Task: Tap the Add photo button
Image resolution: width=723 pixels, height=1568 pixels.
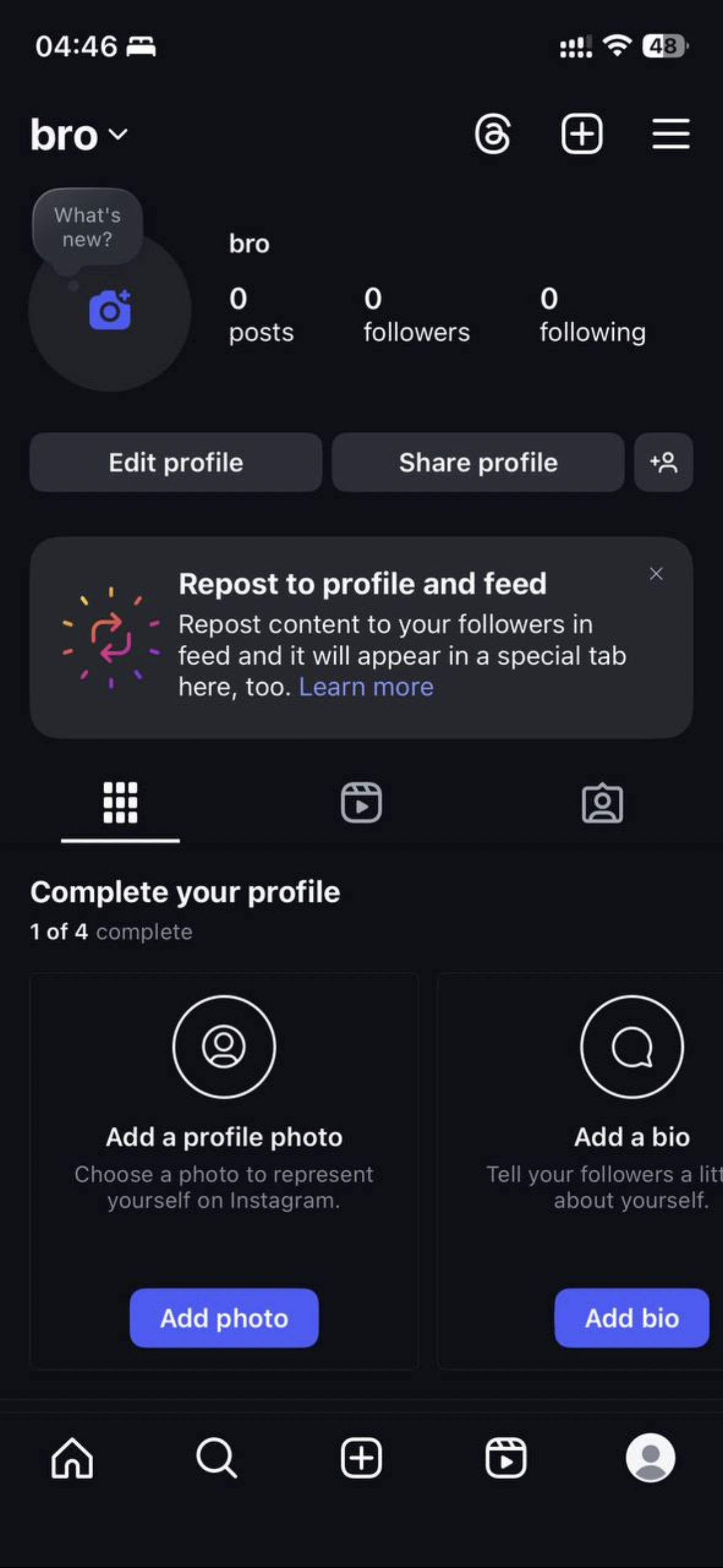Action: click(224, 1318)
